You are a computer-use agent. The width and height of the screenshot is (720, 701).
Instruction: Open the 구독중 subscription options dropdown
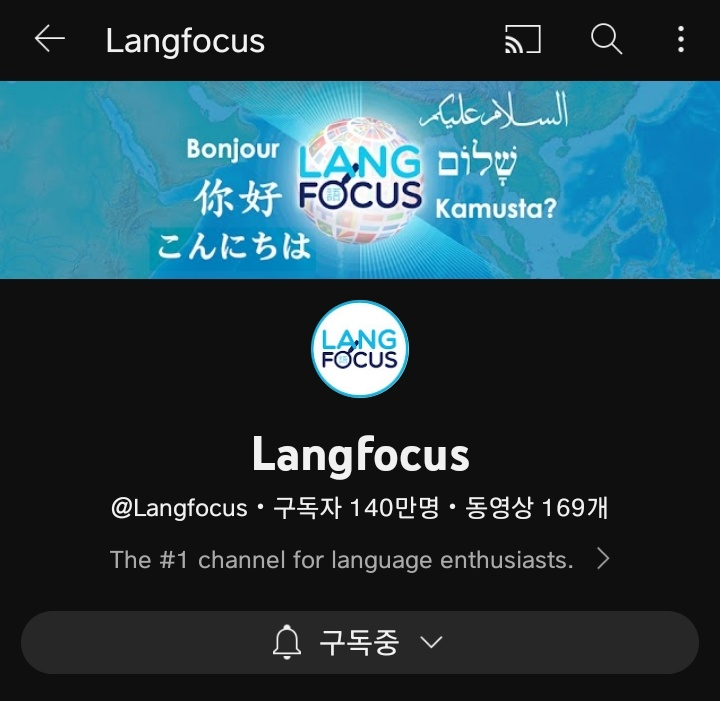[x=360, y=642]
